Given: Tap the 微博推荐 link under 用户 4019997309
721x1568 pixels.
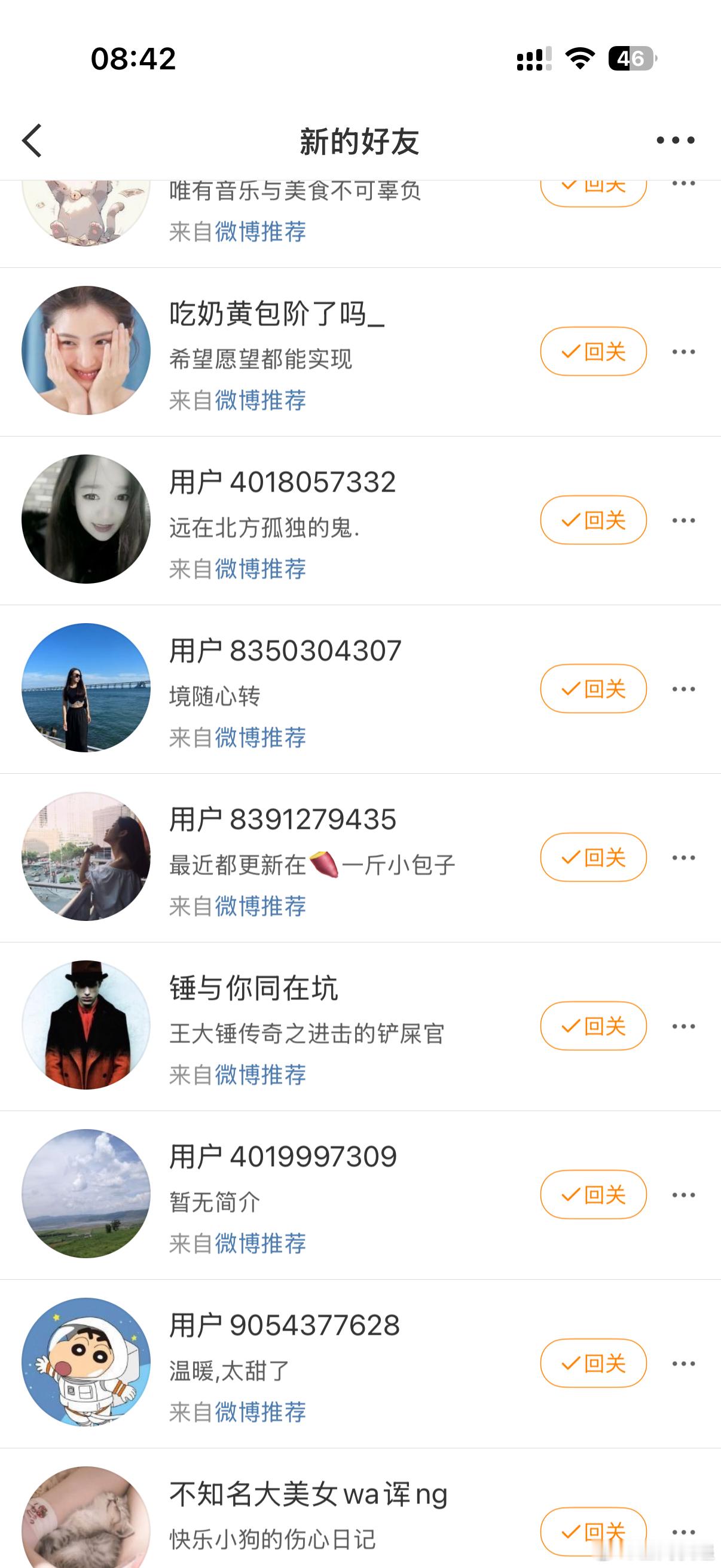Looking at the screenshot, I should click(x=261, y=1243).
